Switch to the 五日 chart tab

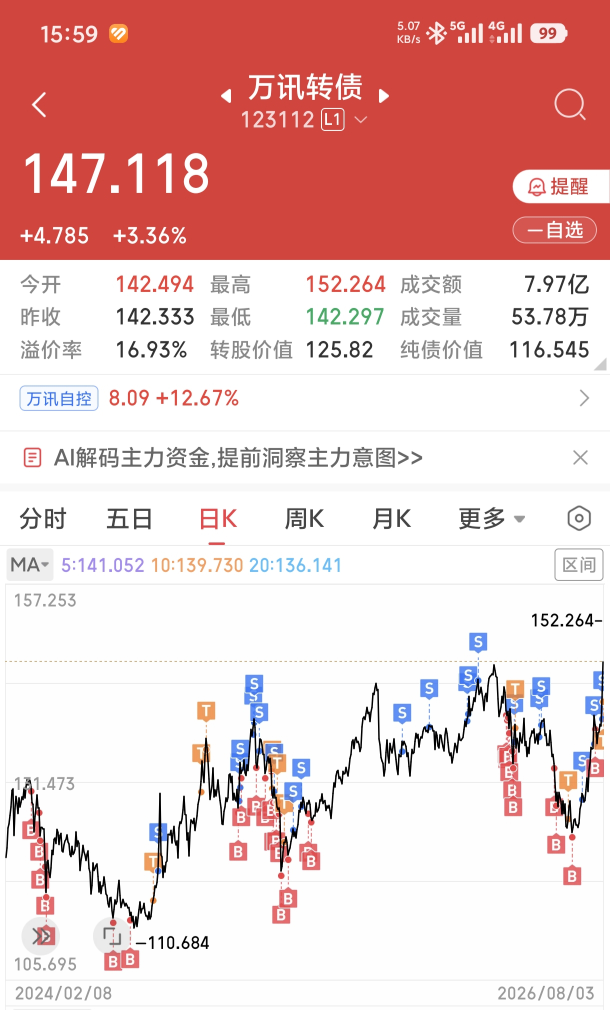129,519
